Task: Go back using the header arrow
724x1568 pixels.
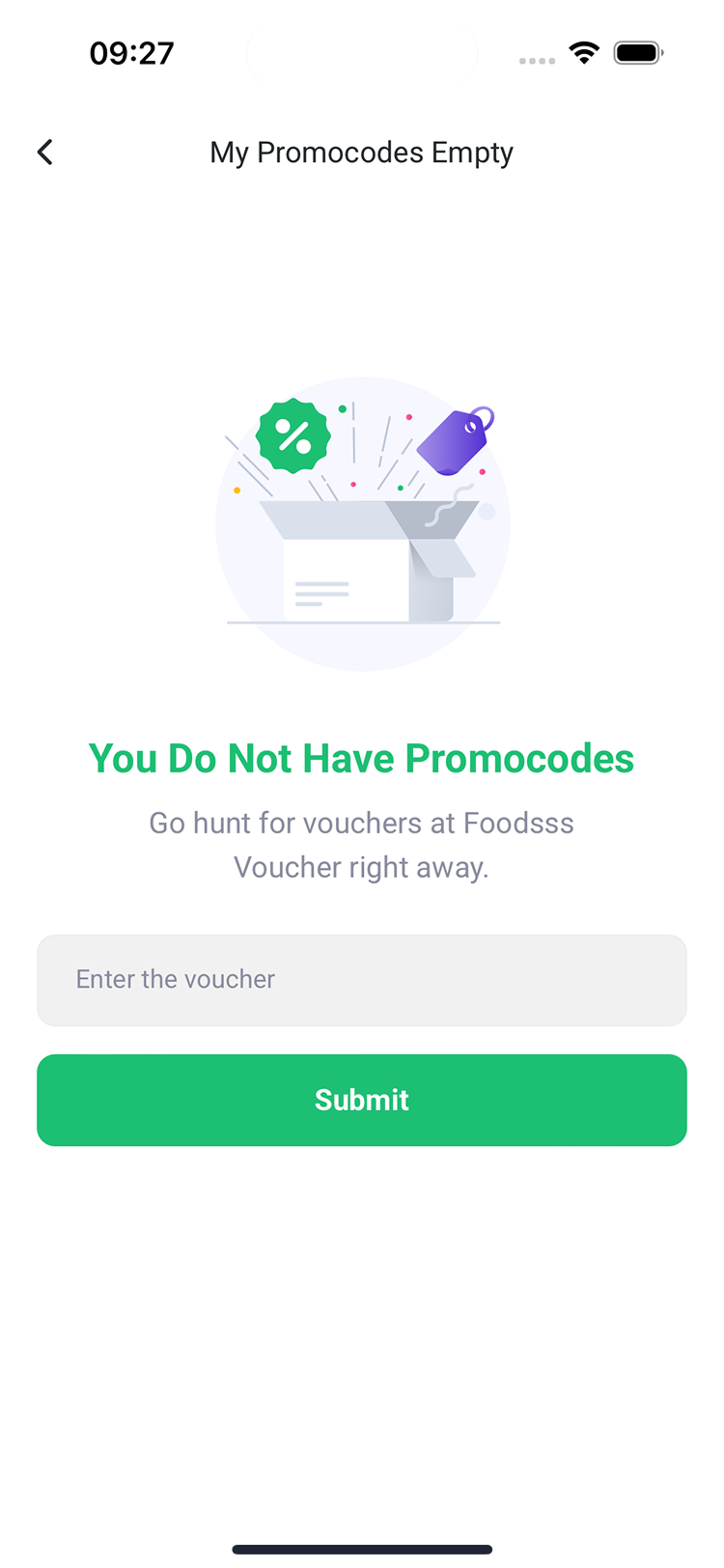Action: pyautogui.click(x=45, y=153)
